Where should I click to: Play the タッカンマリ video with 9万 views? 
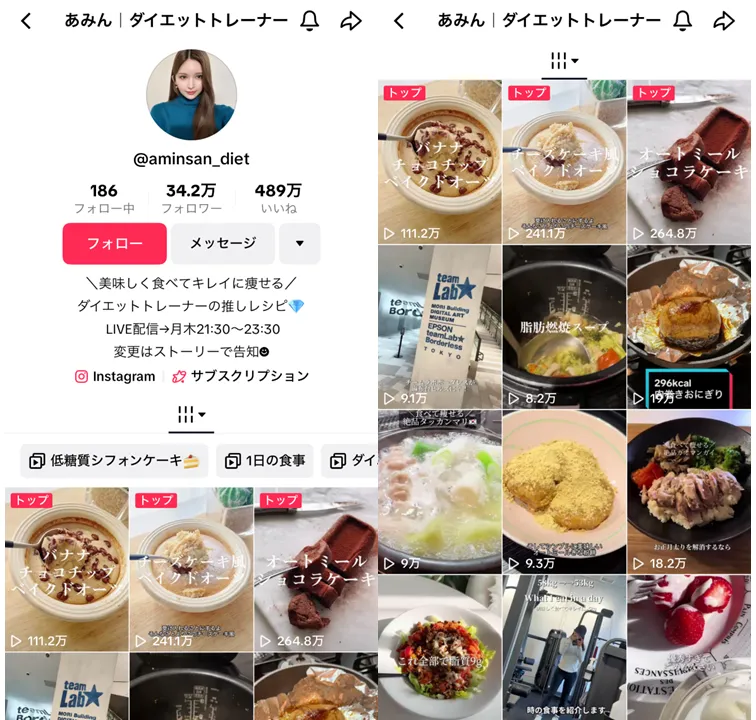439,490
